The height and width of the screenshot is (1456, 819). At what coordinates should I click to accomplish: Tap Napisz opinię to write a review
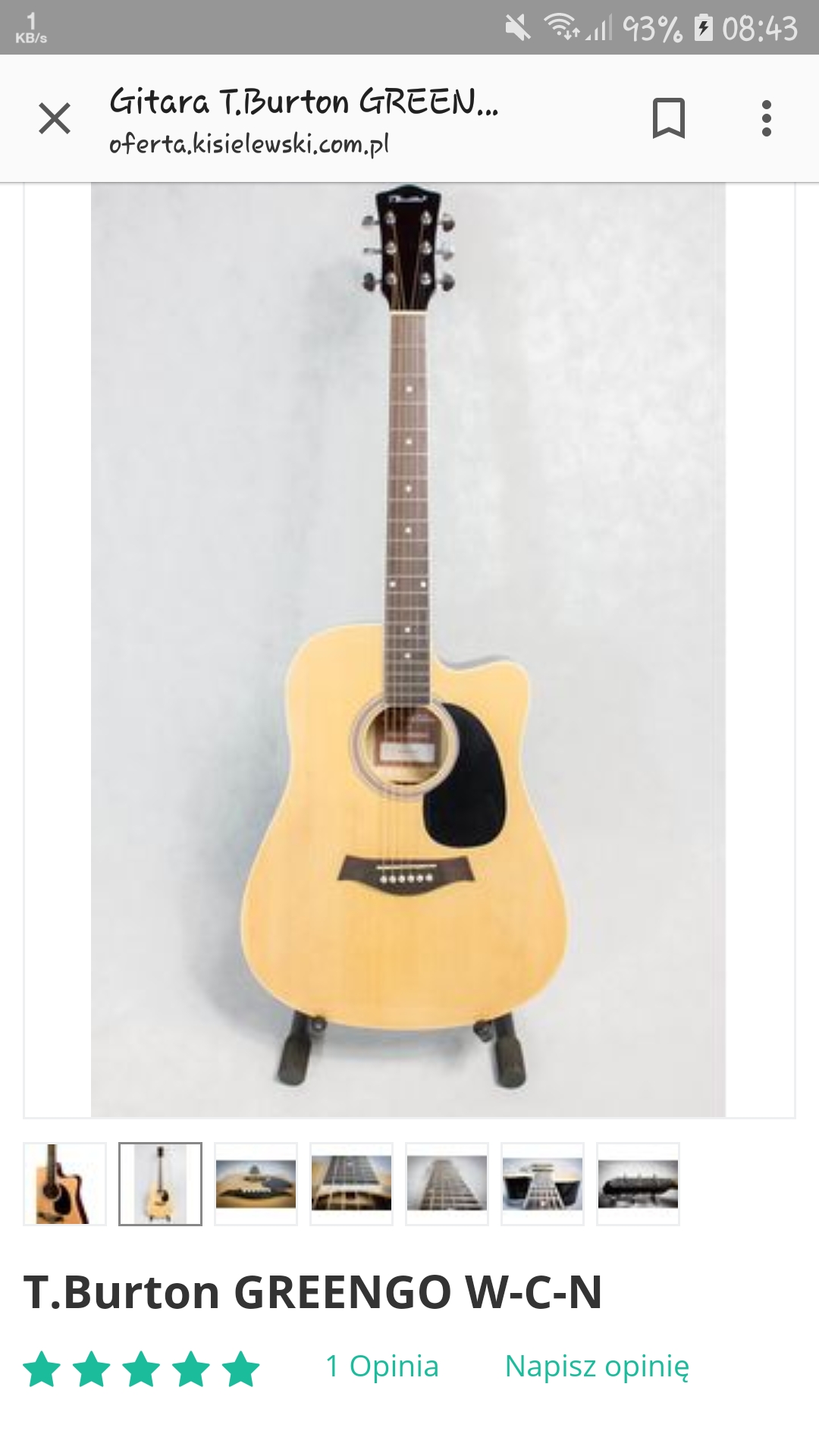pyautogui.click(x=597, y=1367)
